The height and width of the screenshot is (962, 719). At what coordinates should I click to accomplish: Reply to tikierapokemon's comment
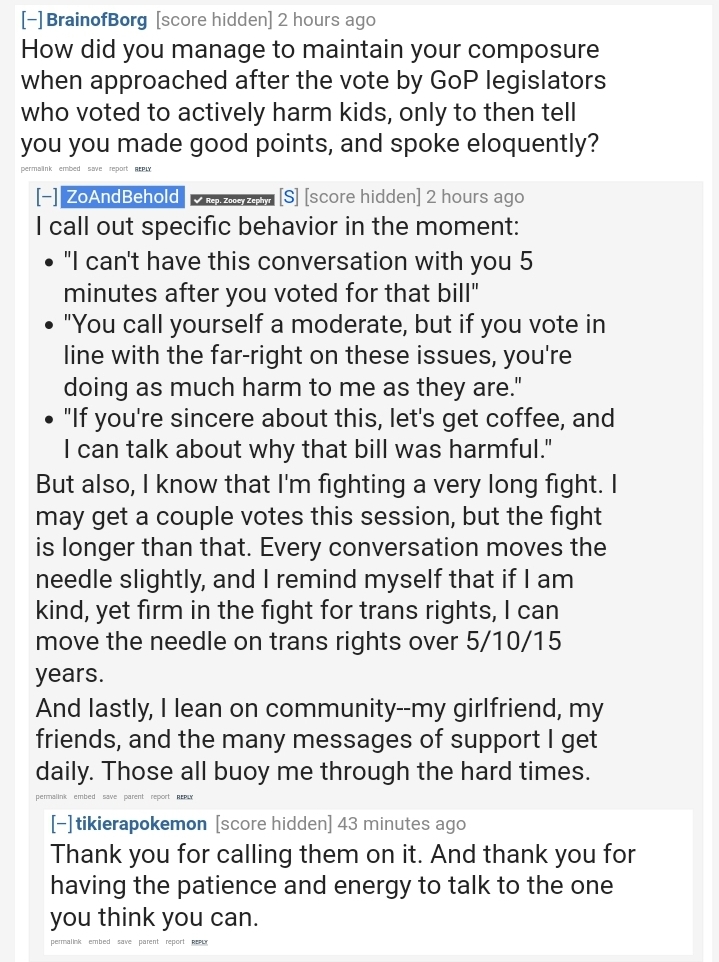point(200,942)
